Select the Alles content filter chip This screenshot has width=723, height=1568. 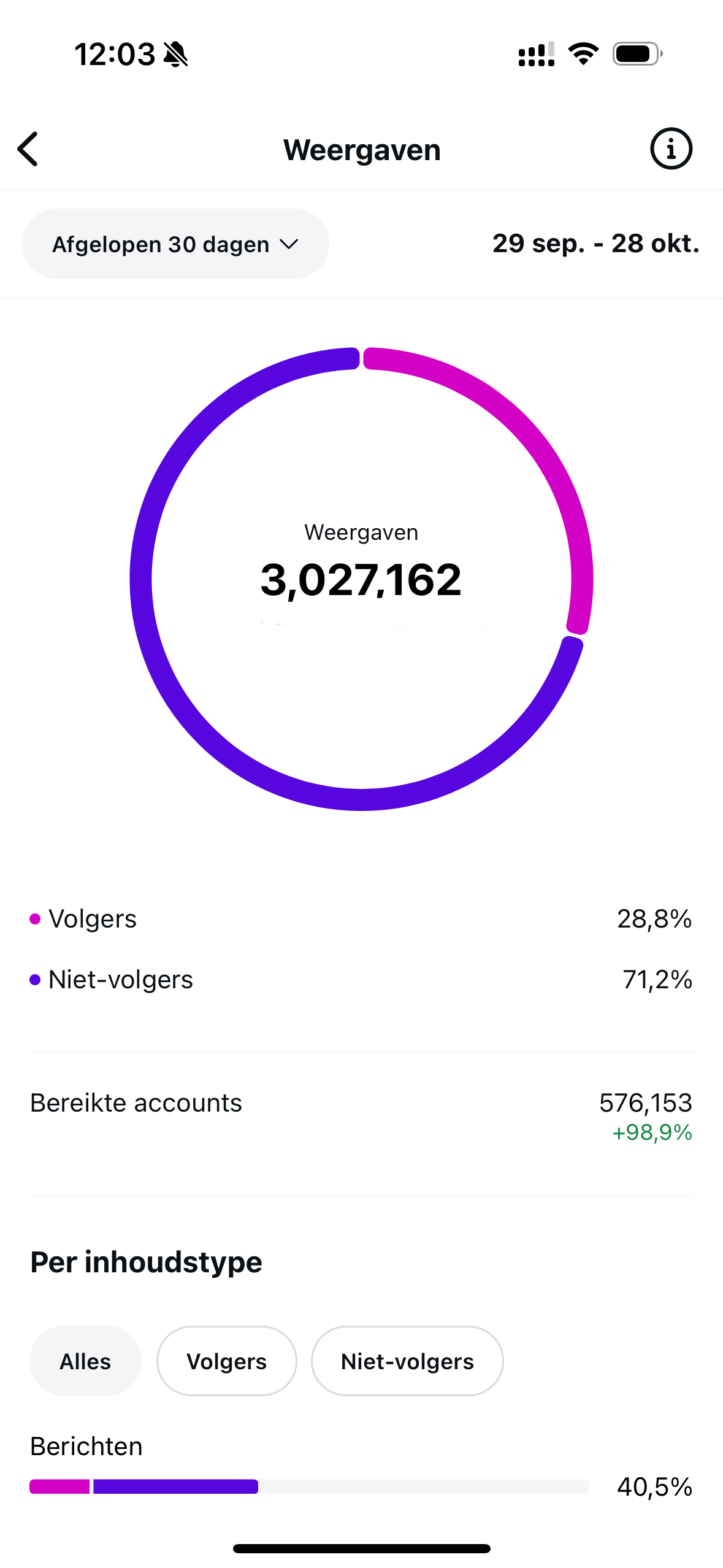[85, 1361]
